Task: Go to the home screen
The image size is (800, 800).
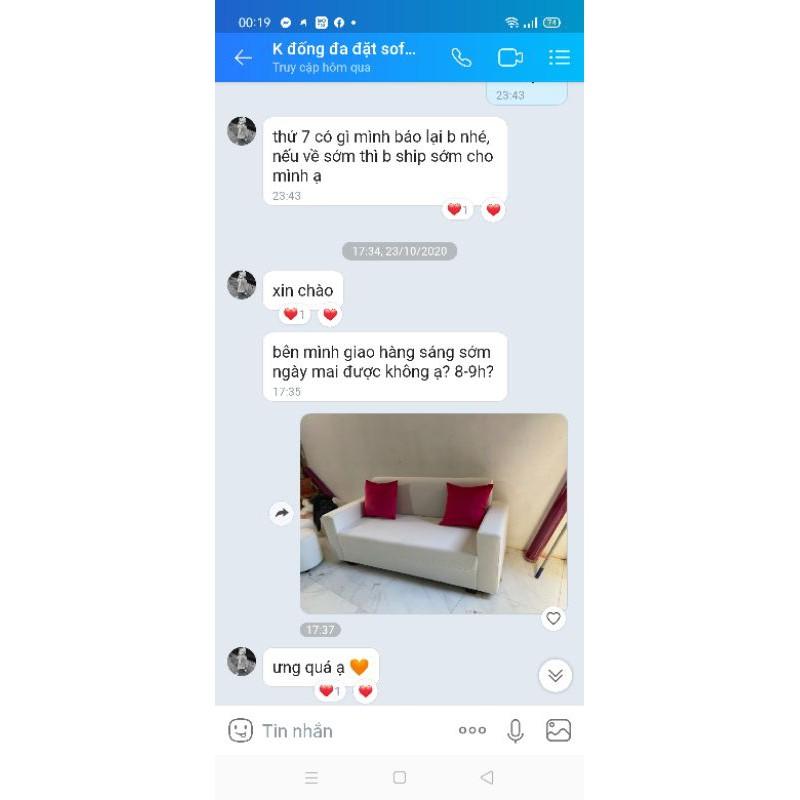Action: pyautogui.click(x=399, y=777)
